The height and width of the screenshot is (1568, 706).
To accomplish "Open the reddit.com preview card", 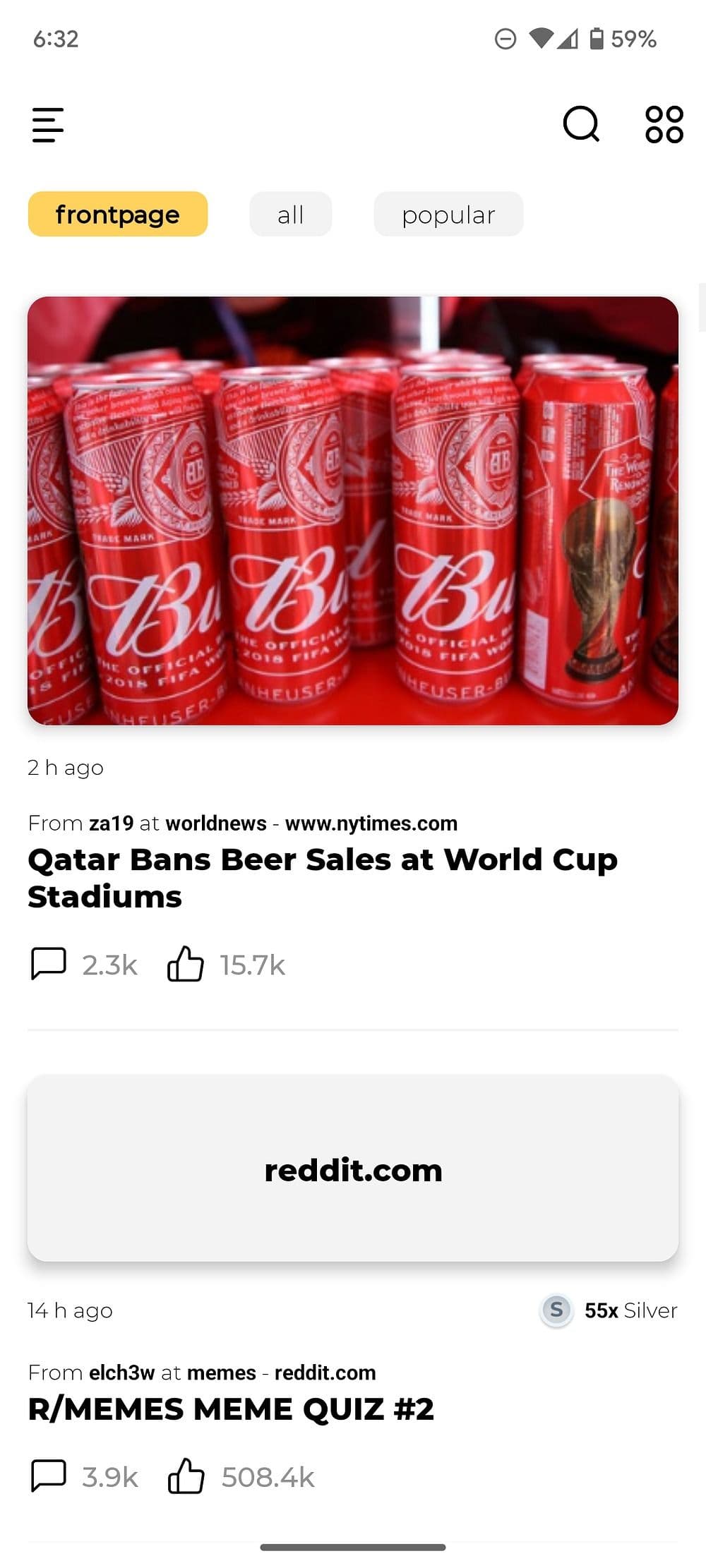I will tap(353, 1169).
